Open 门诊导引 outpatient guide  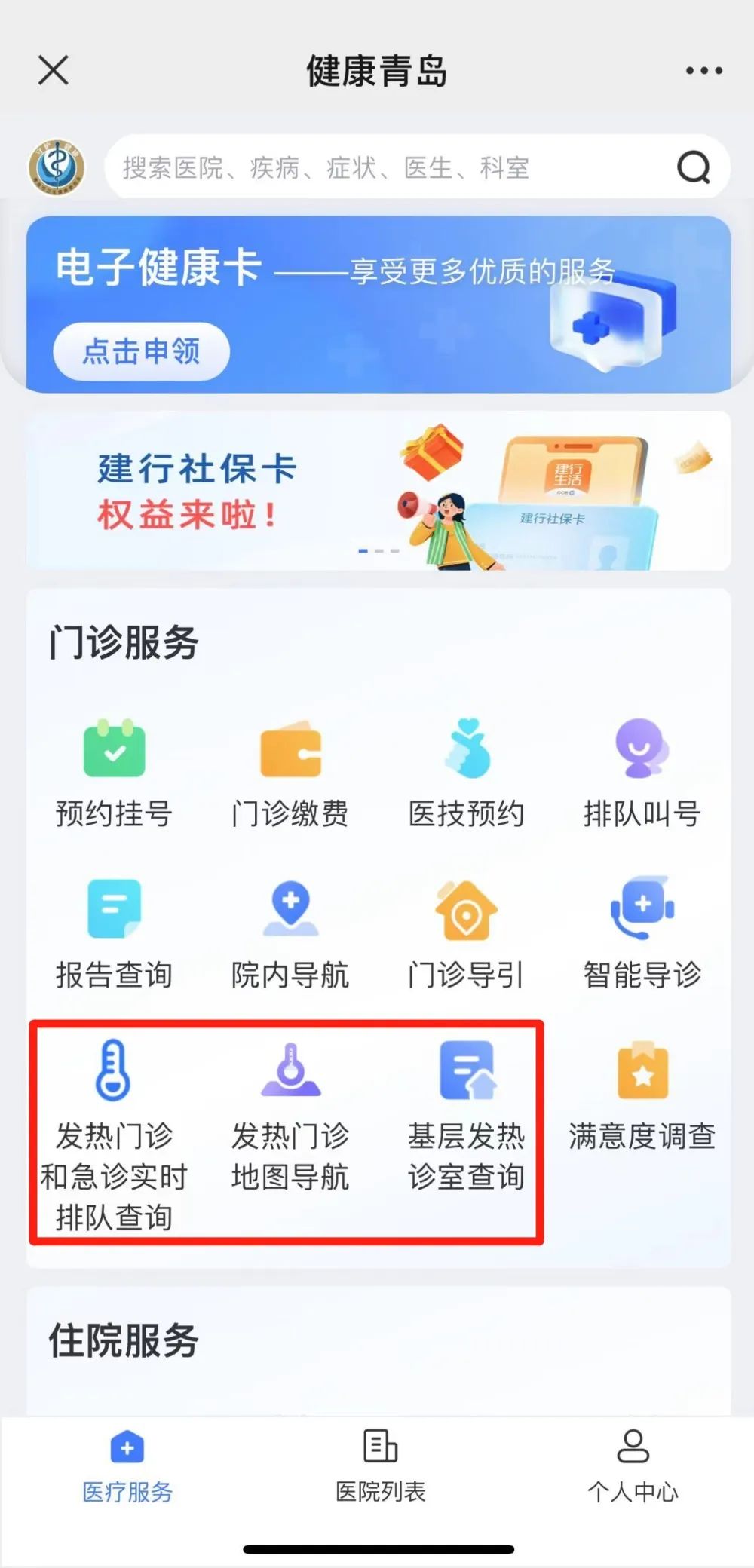(x=466, y=935)
